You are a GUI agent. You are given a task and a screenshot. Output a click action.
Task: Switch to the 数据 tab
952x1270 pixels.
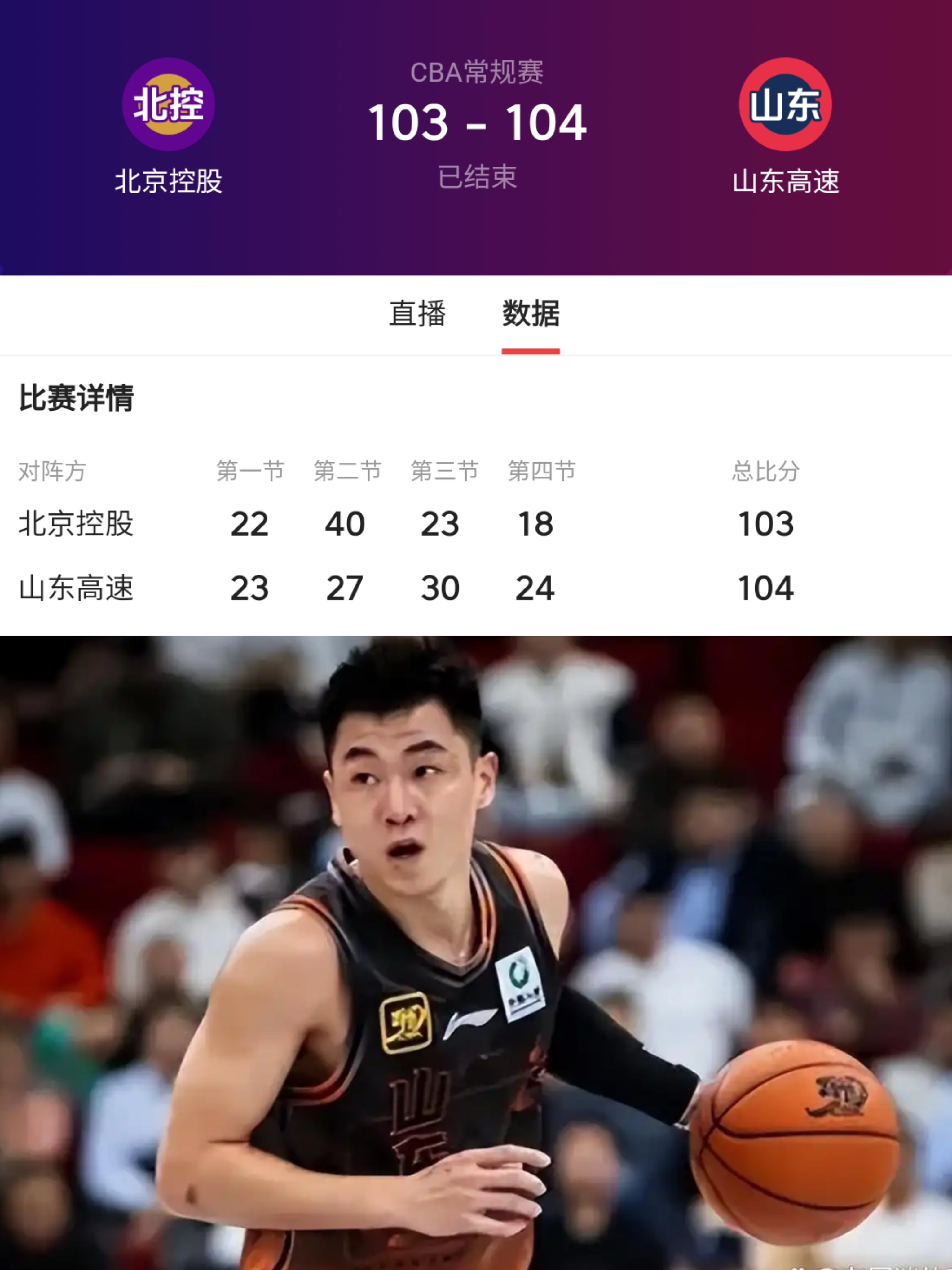point(531,312)
